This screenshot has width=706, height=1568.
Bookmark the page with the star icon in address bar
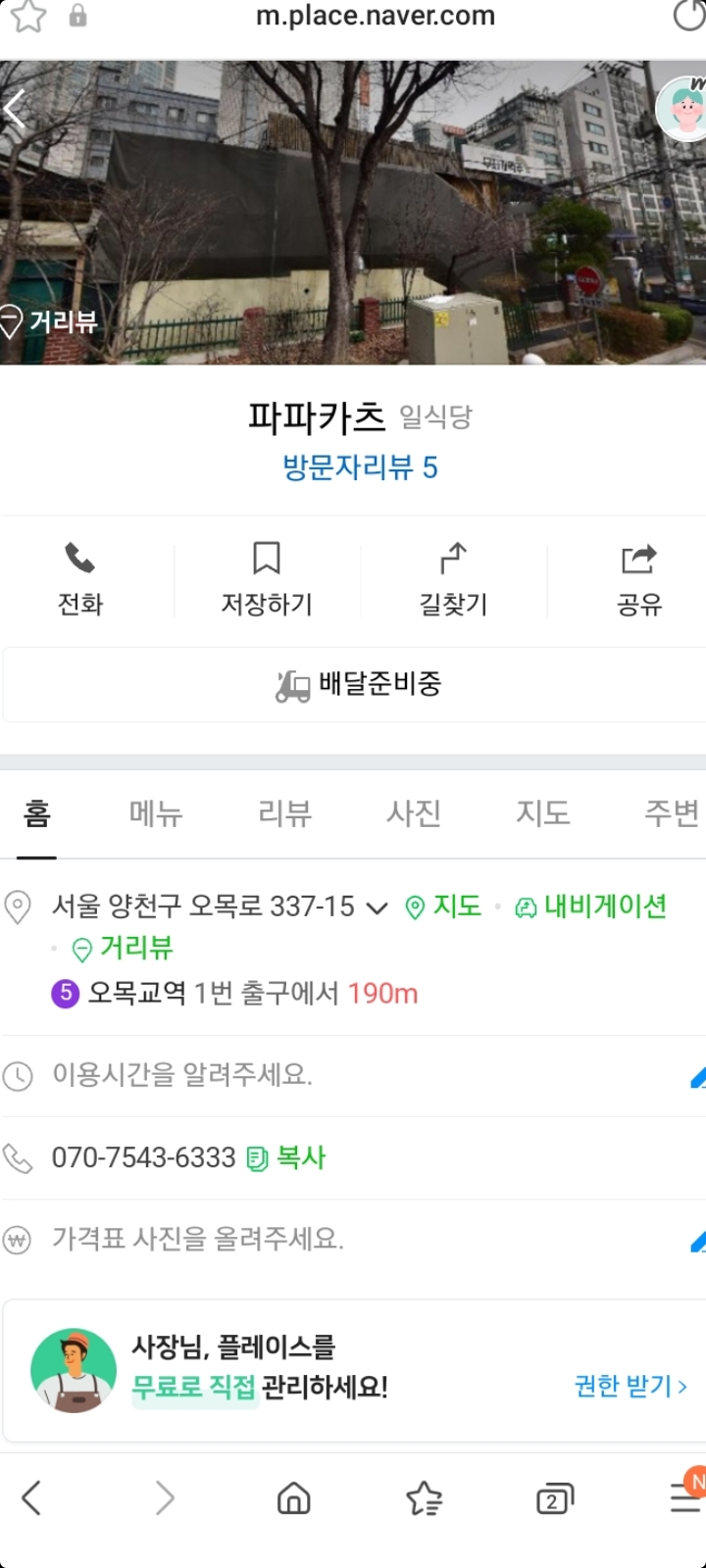(28, 16)
